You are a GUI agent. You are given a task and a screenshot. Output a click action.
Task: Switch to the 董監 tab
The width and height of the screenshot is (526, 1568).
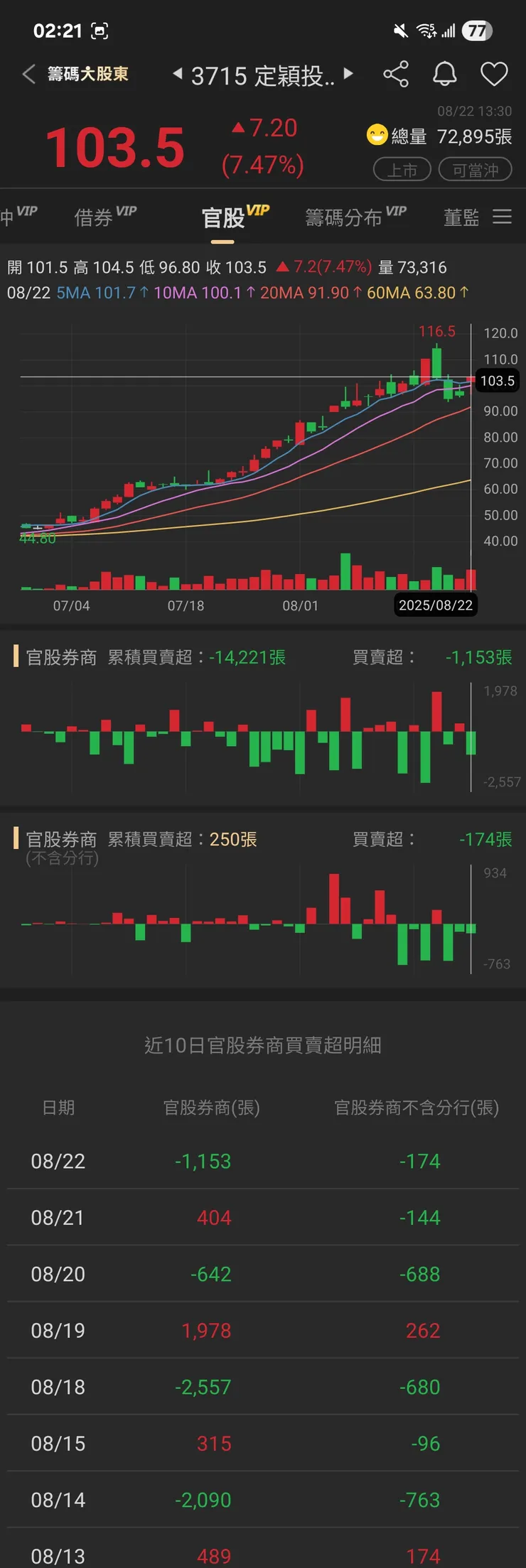pos(463,217)
